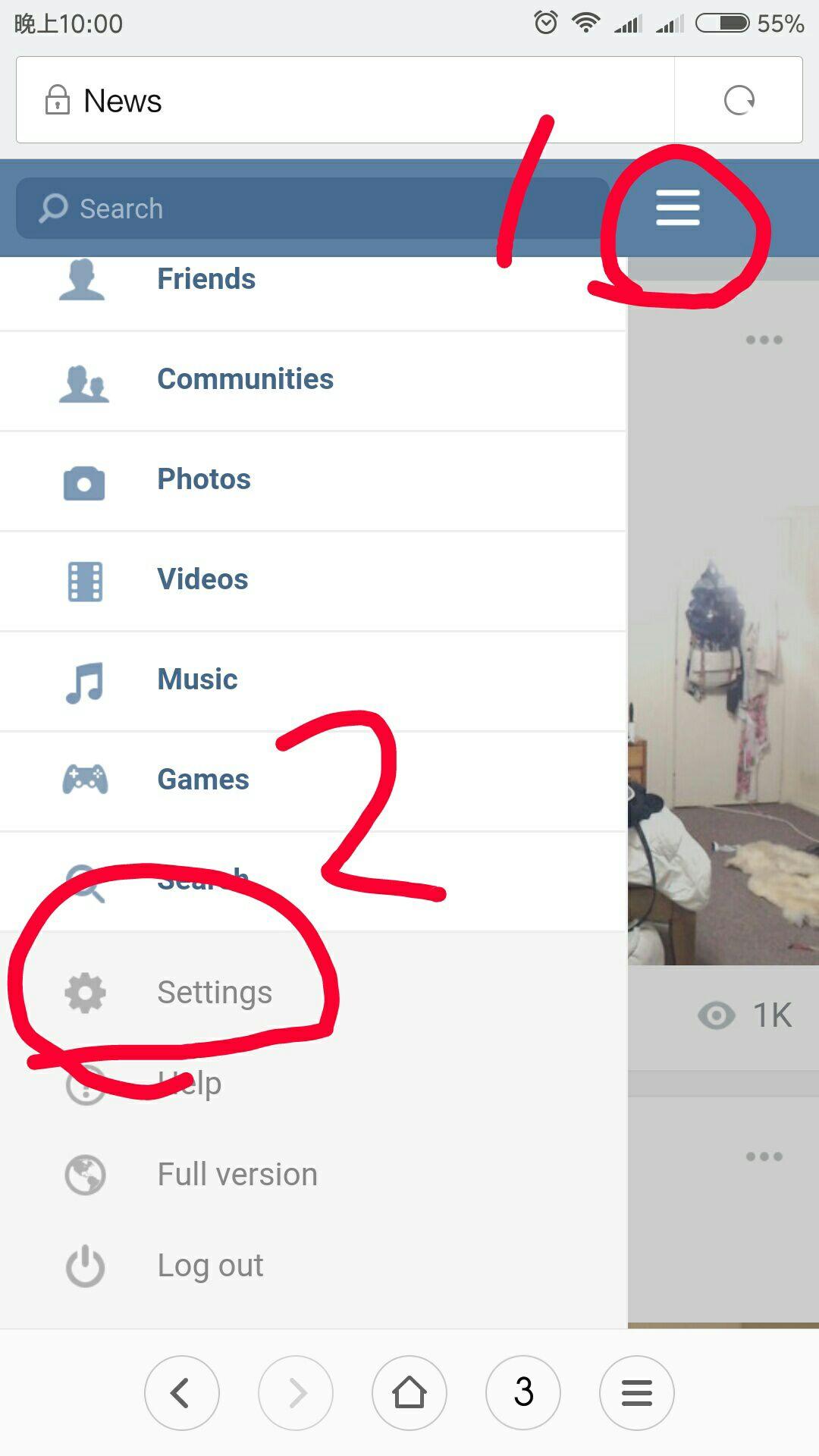Log out of the account
The width and height of the screenshot is (819, 1456).
click(x=210, y=1266)
